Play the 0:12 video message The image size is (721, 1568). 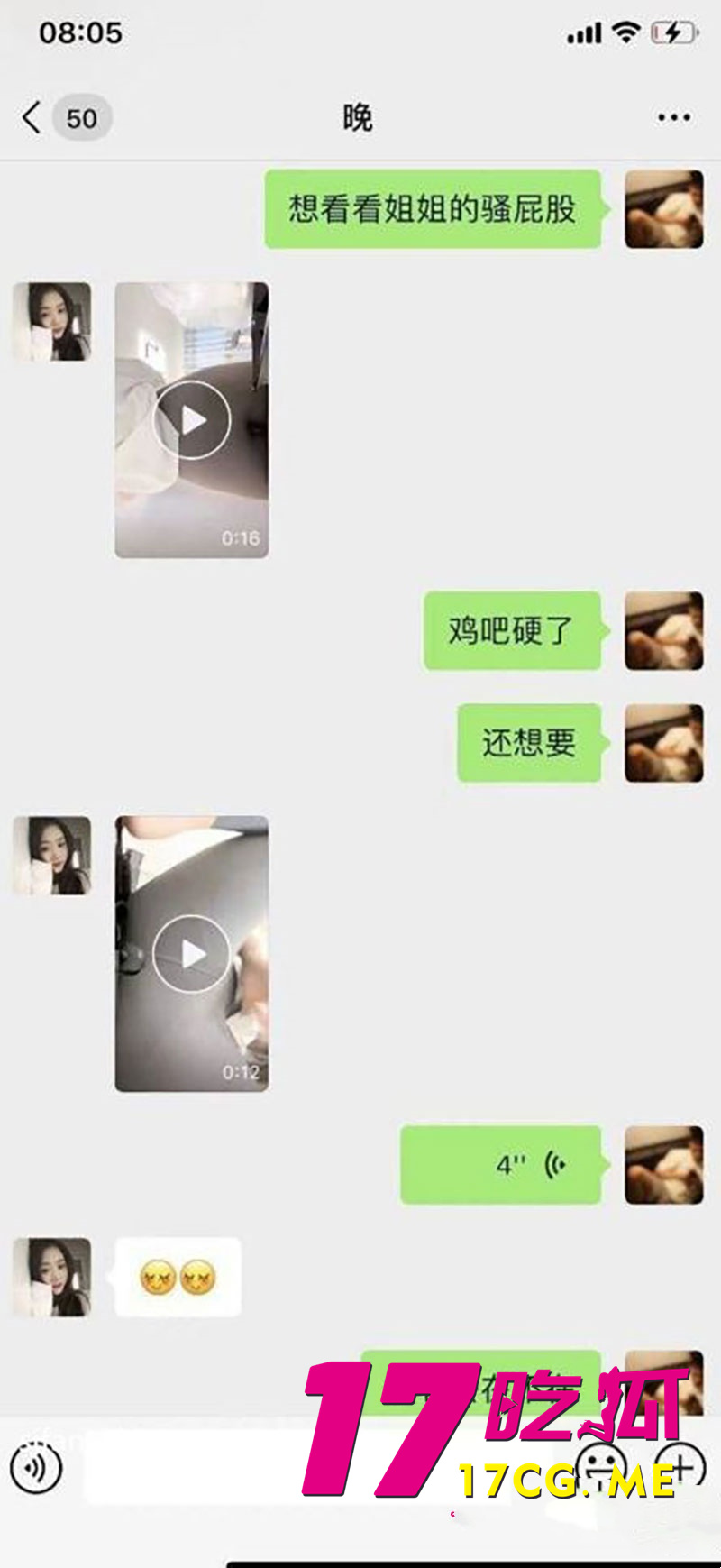pyautogui.click(x=190, y=952)
